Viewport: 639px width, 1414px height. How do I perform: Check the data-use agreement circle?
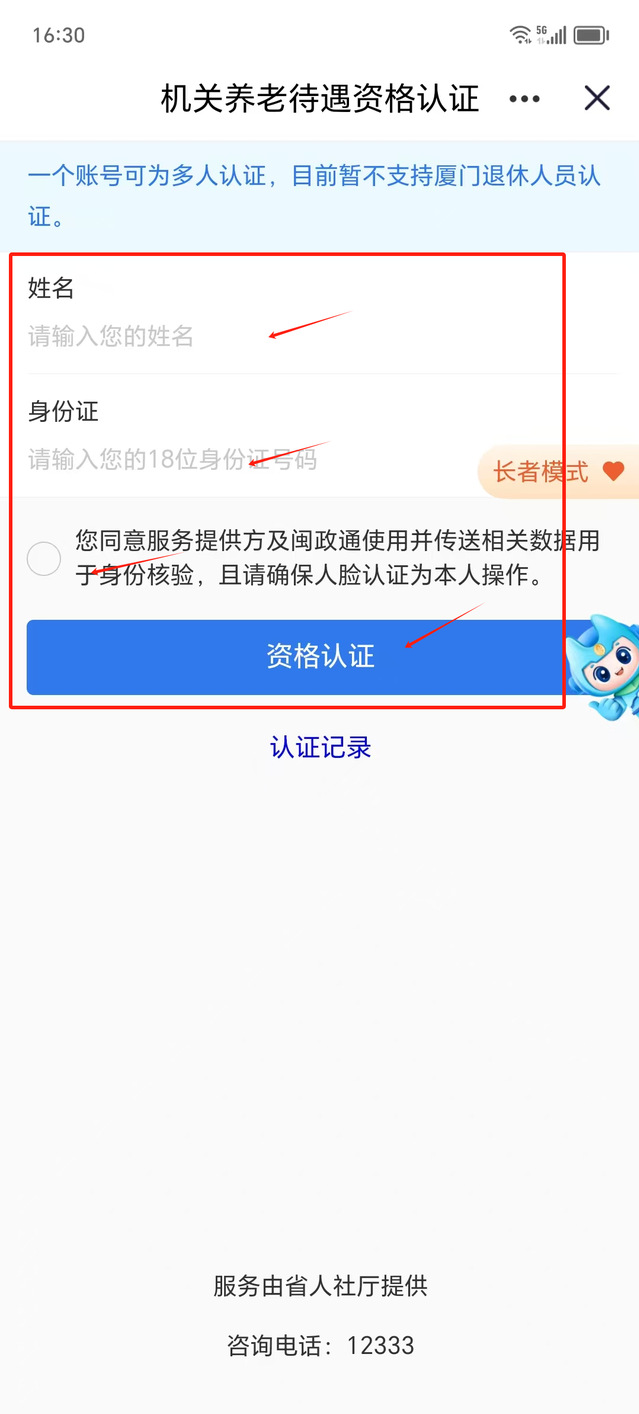click(x=44, y=558)
